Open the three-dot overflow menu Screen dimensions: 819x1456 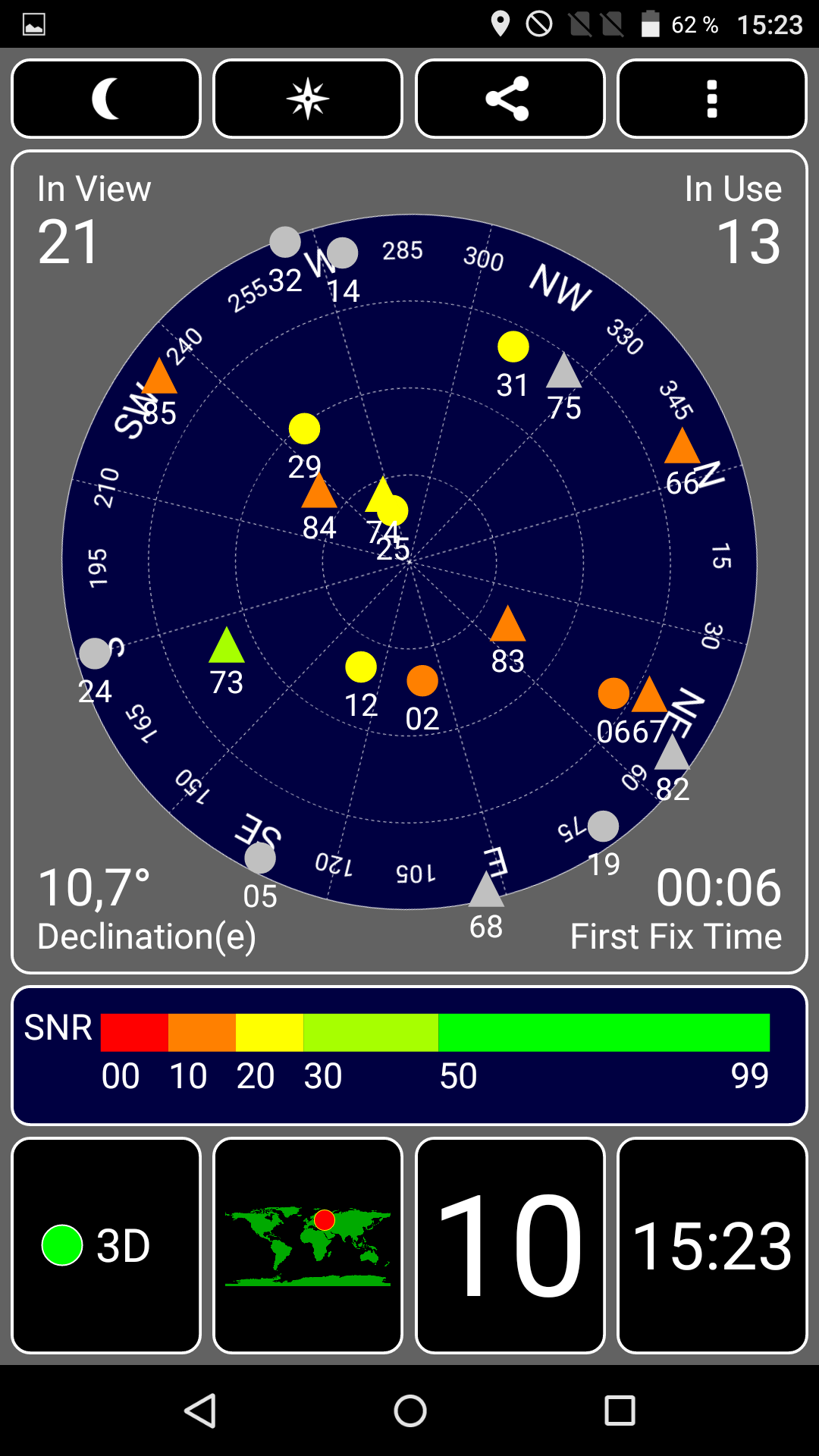coord(712,99)
